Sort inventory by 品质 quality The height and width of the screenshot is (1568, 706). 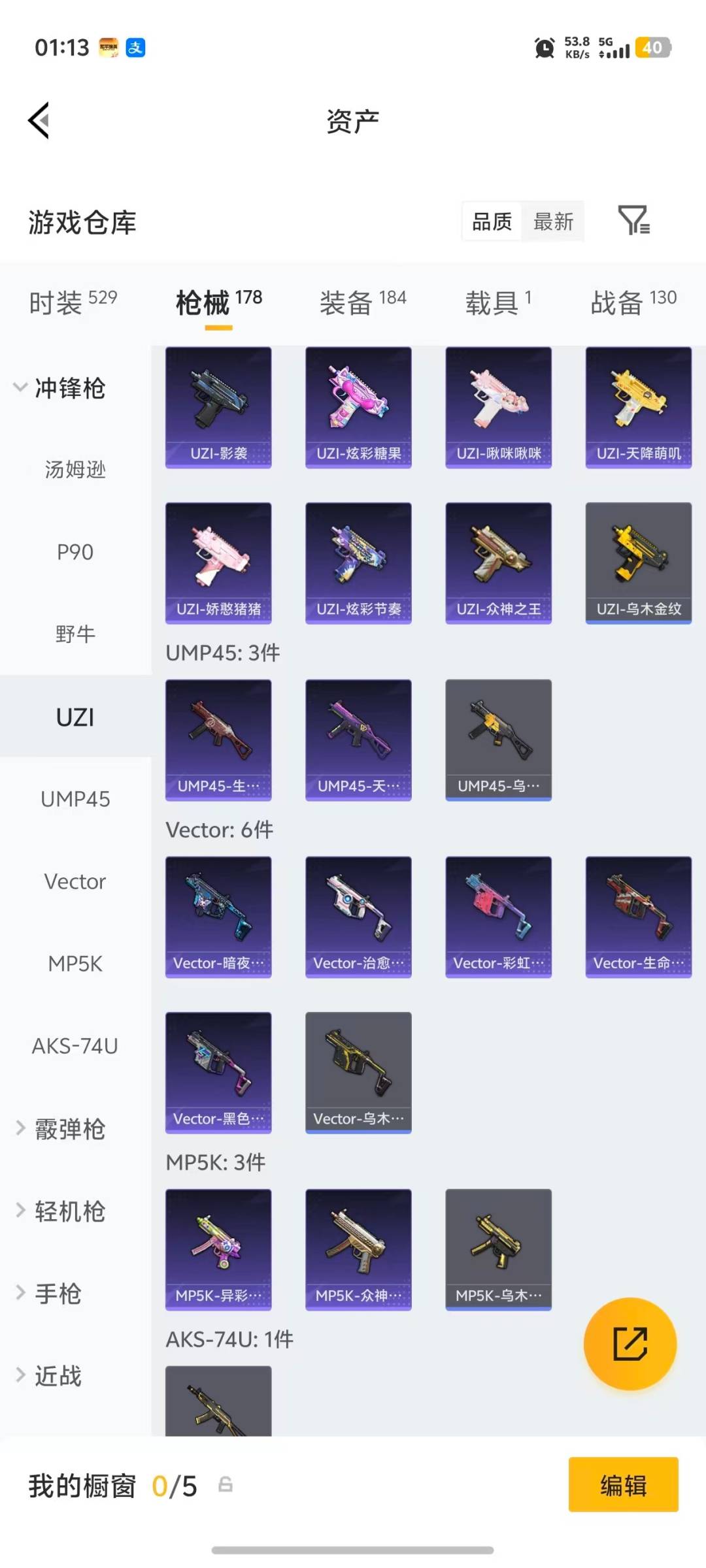490,222
